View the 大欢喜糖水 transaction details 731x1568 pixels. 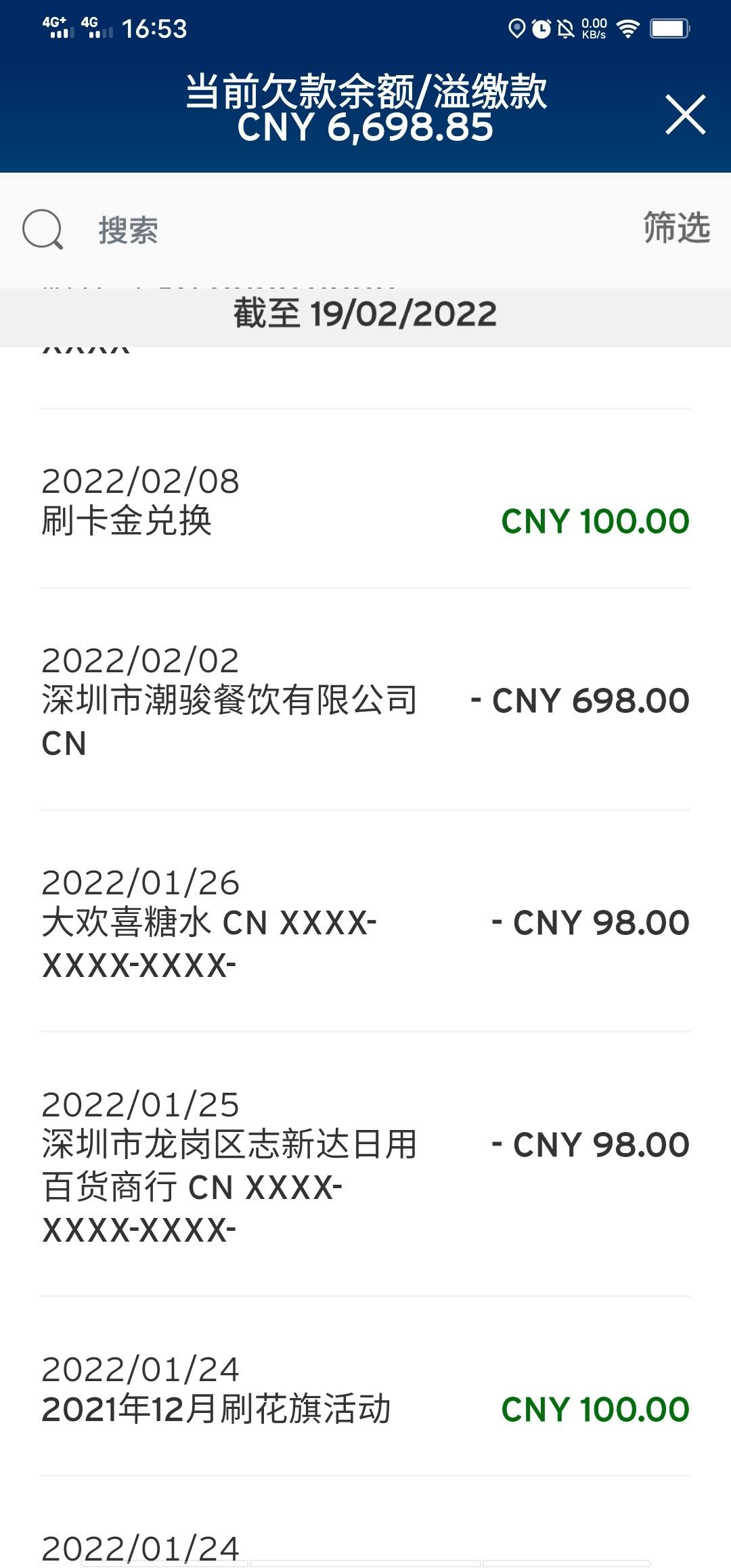[x=365, y=921]
